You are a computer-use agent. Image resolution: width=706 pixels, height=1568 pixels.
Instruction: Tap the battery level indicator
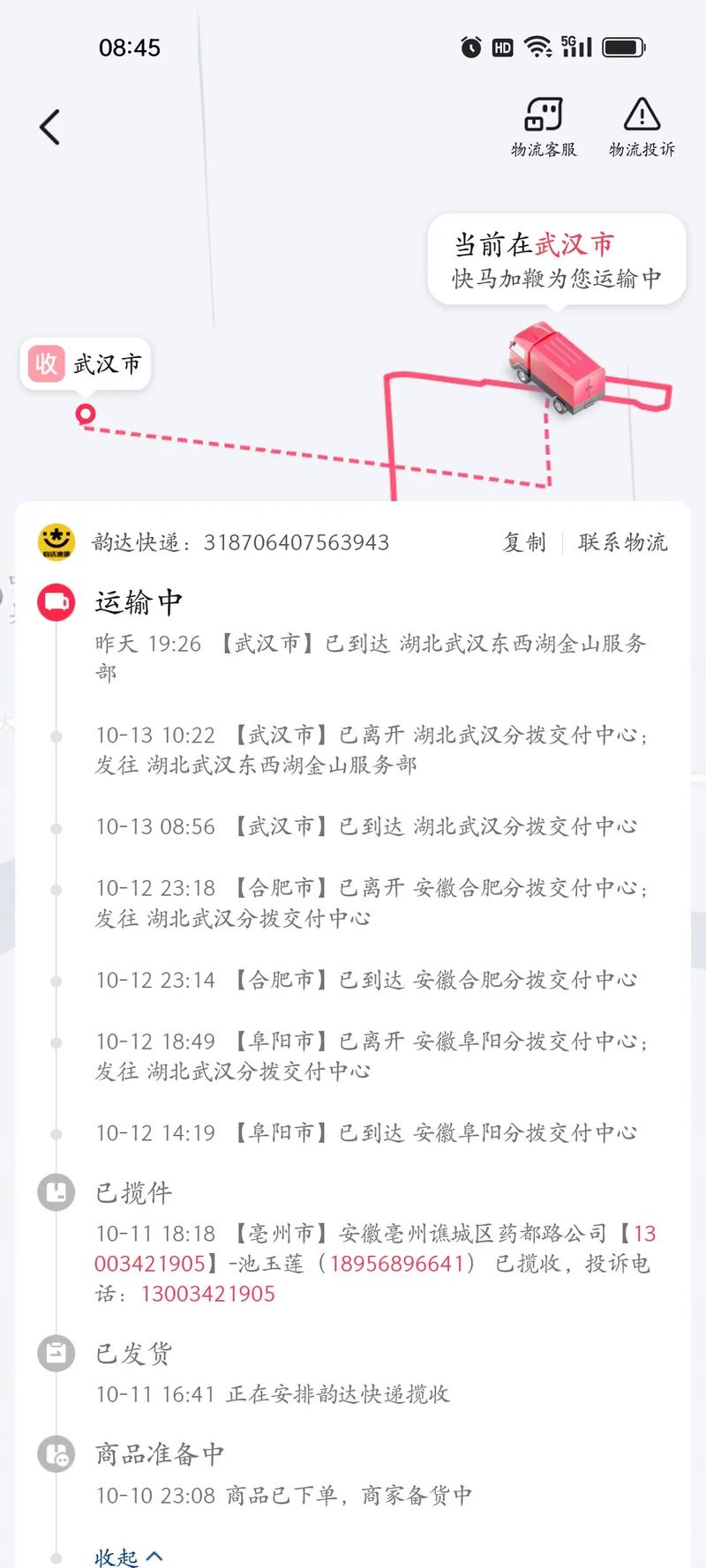click(x=625, y=49)
